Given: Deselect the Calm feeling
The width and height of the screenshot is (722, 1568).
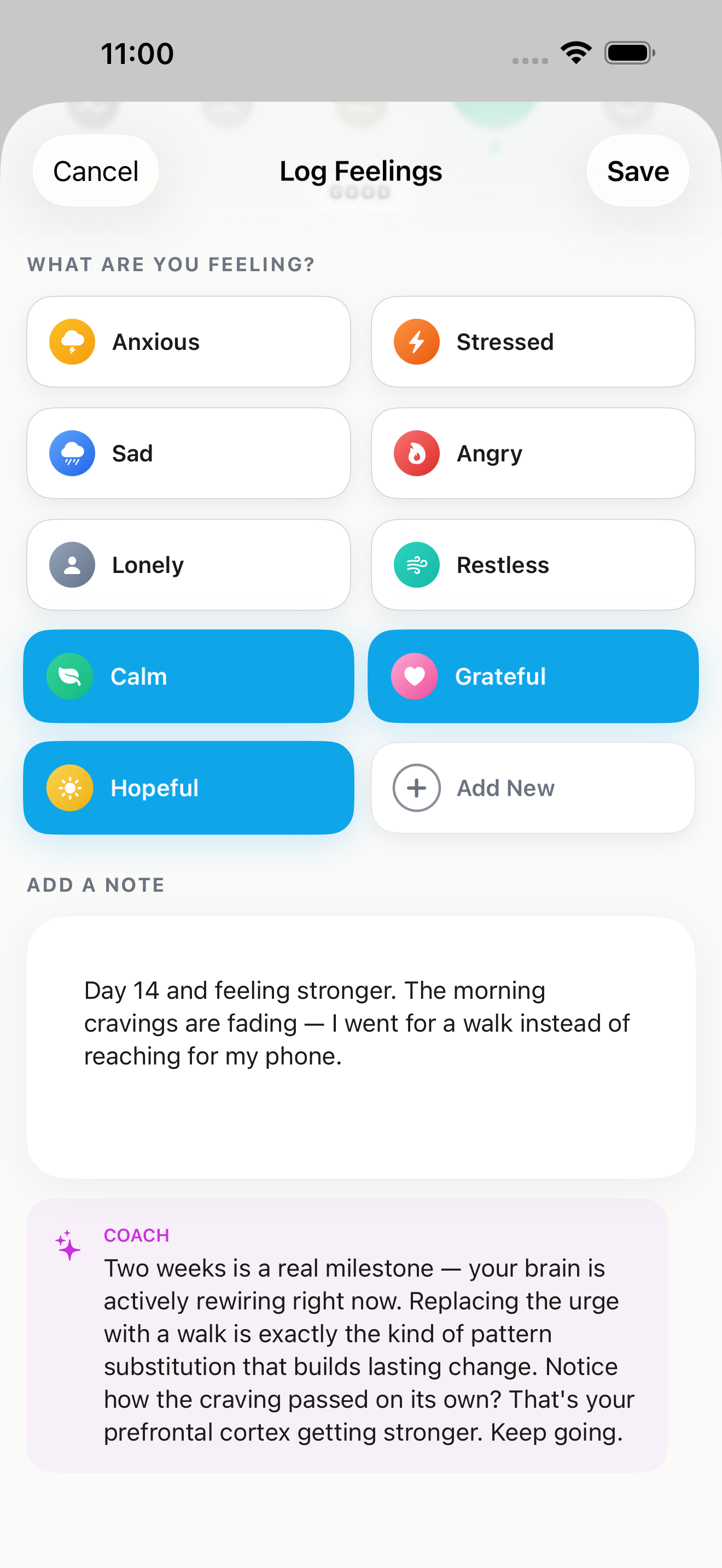Looking at the screenshot, I should click(188, 676).
